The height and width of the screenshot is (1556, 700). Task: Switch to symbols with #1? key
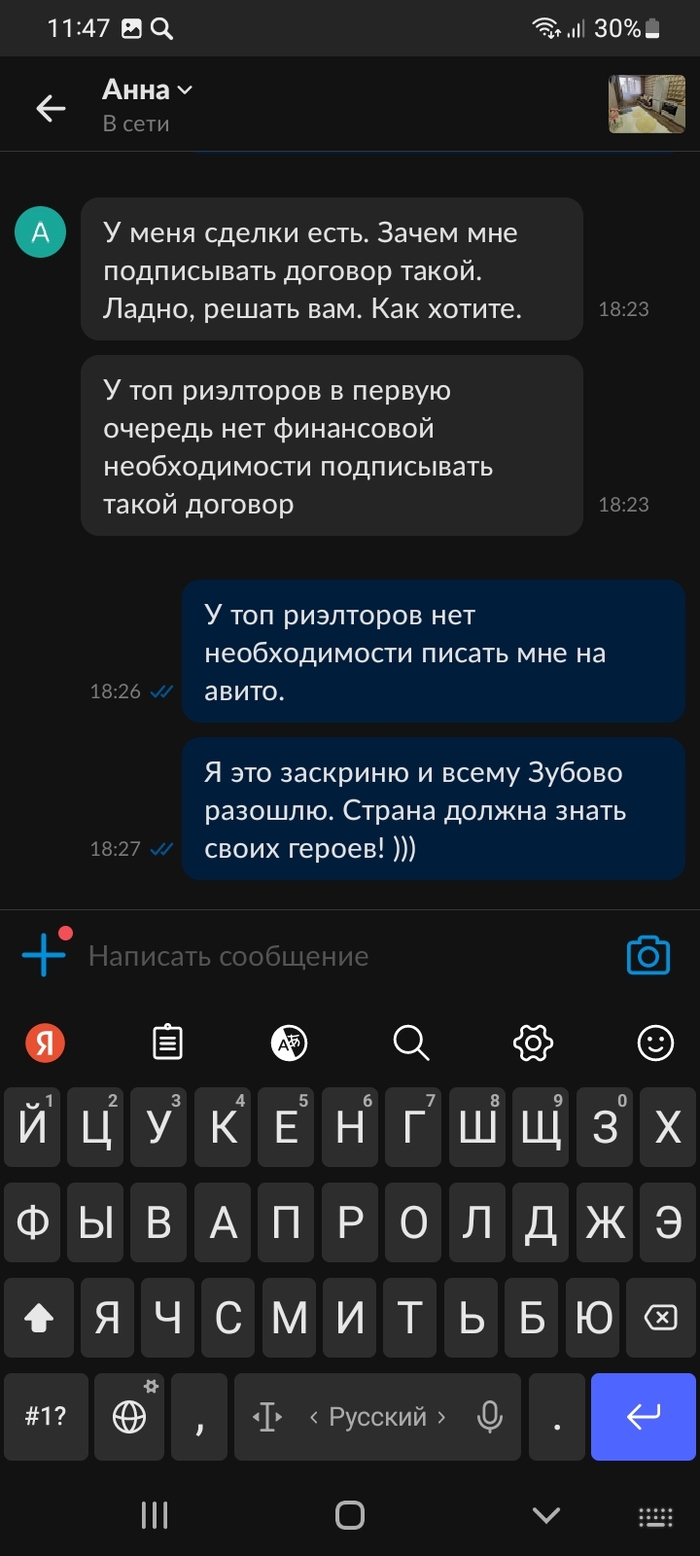click(x=46, y=1416)
